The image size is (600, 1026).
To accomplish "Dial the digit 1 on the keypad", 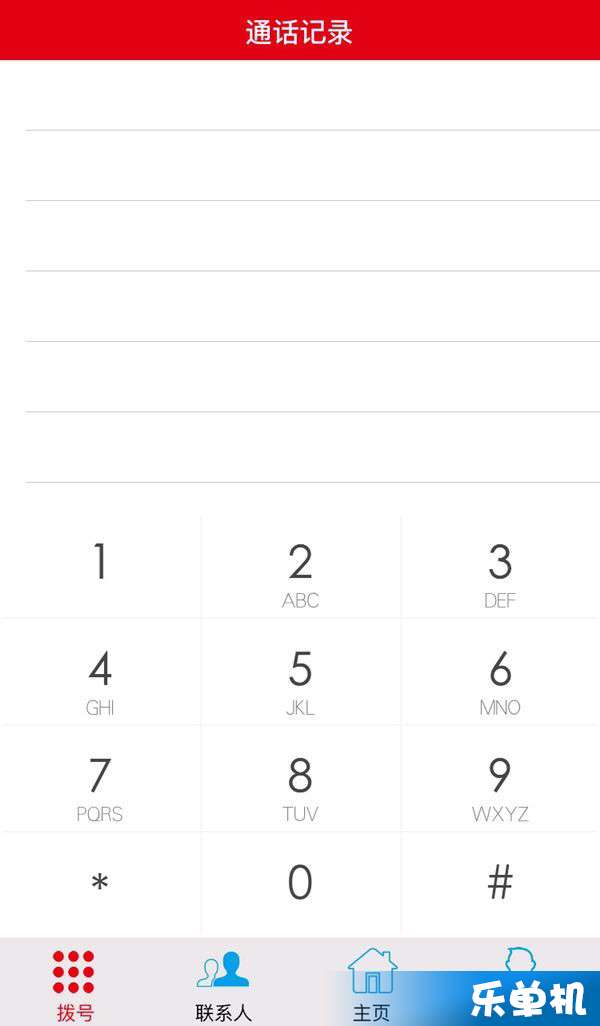I will [100, 565].
